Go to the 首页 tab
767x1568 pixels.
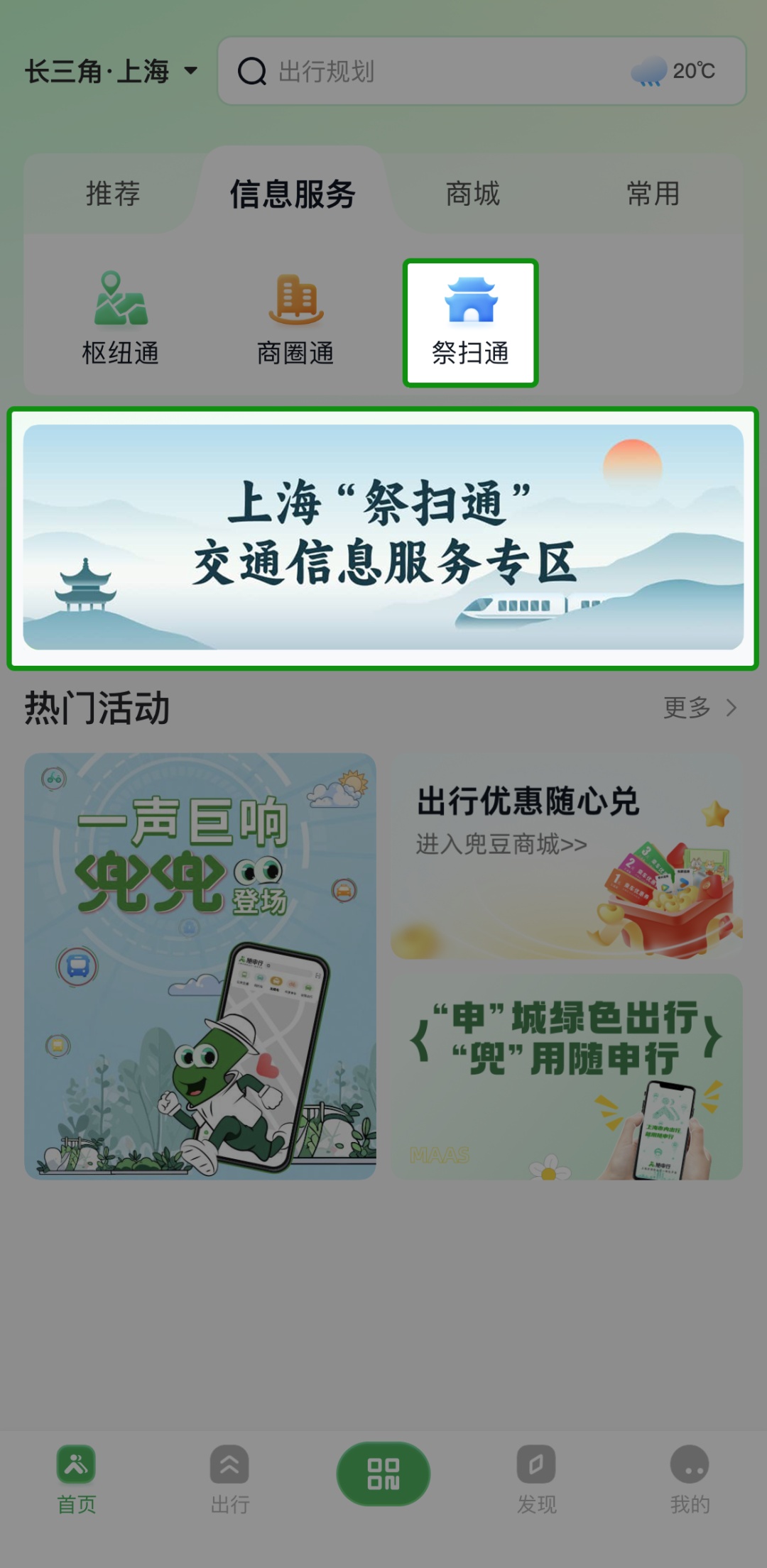pyautogui.click(x=77, y=1480)
